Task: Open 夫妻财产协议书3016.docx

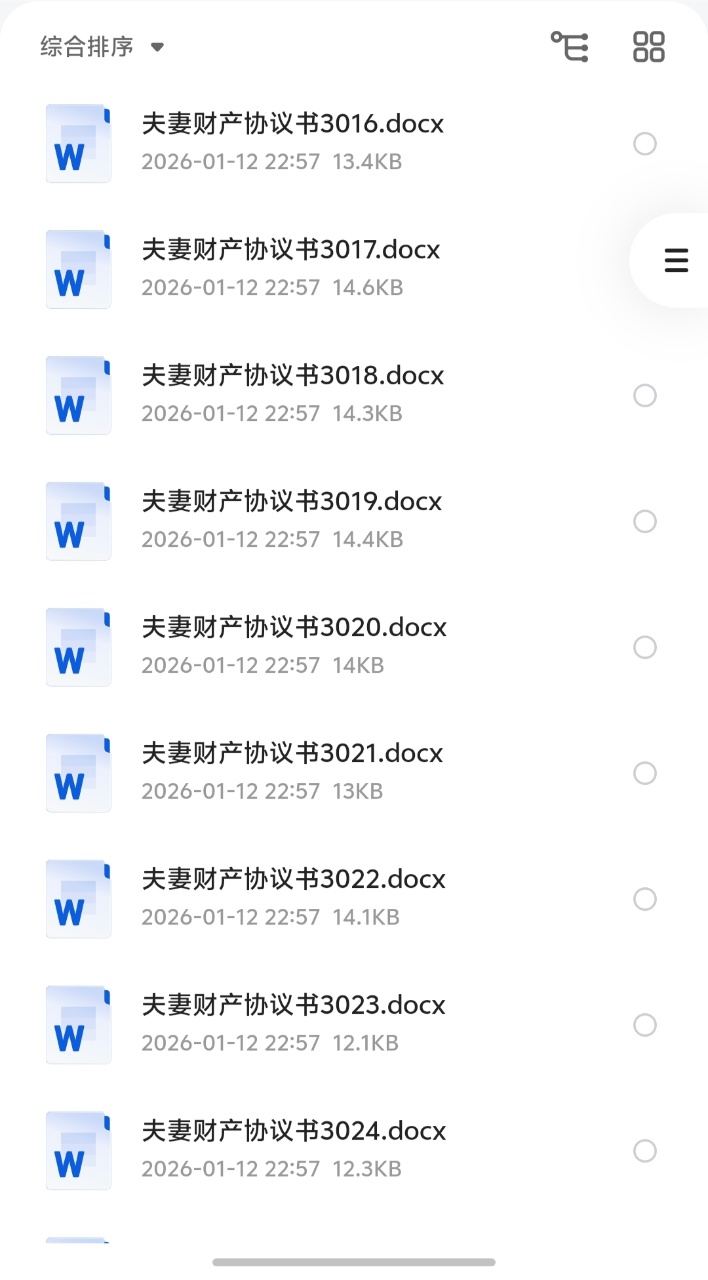Action: tap(292, 124)
